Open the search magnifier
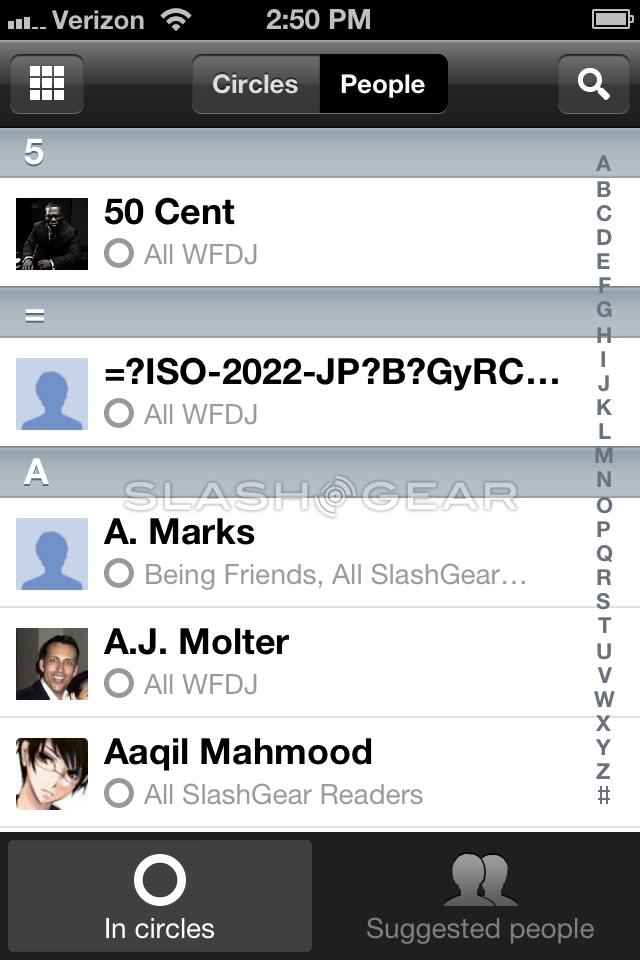 pyautogui.click(x=594, y=84)
